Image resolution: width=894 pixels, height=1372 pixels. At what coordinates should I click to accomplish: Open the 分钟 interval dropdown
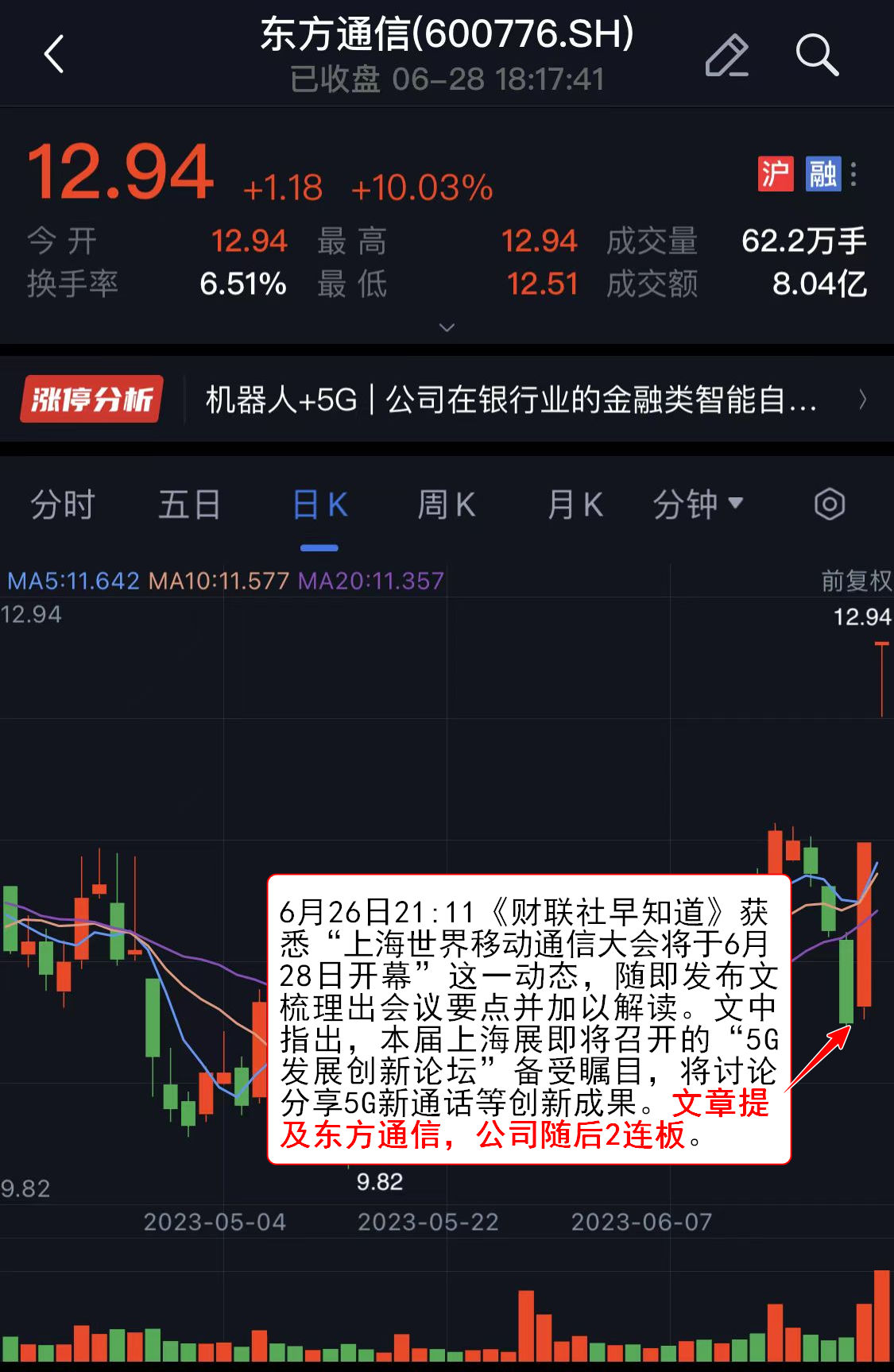pos(697,504)
